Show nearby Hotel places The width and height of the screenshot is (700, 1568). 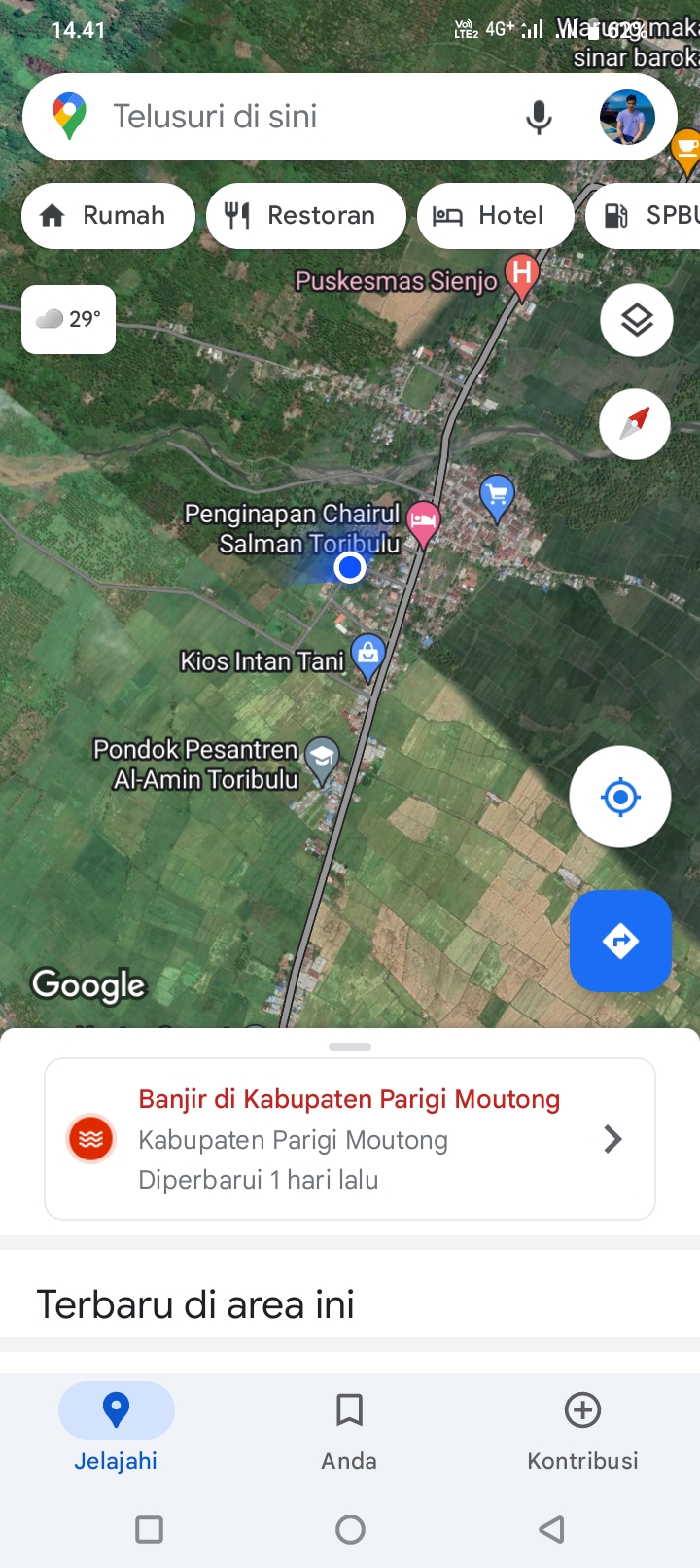pyautogui.click(x=496, y=216)
